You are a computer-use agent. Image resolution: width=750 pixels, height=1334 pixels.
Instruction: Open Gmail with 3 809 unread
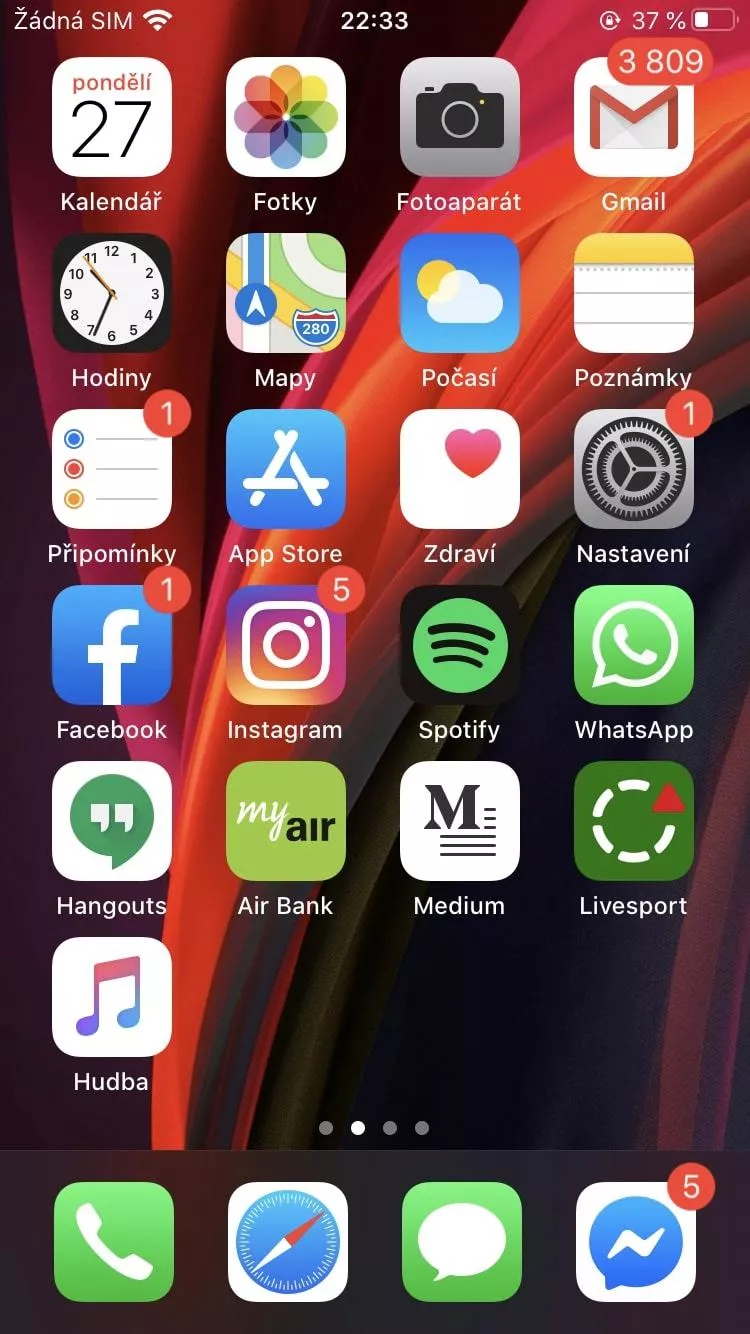coord(634,117)
